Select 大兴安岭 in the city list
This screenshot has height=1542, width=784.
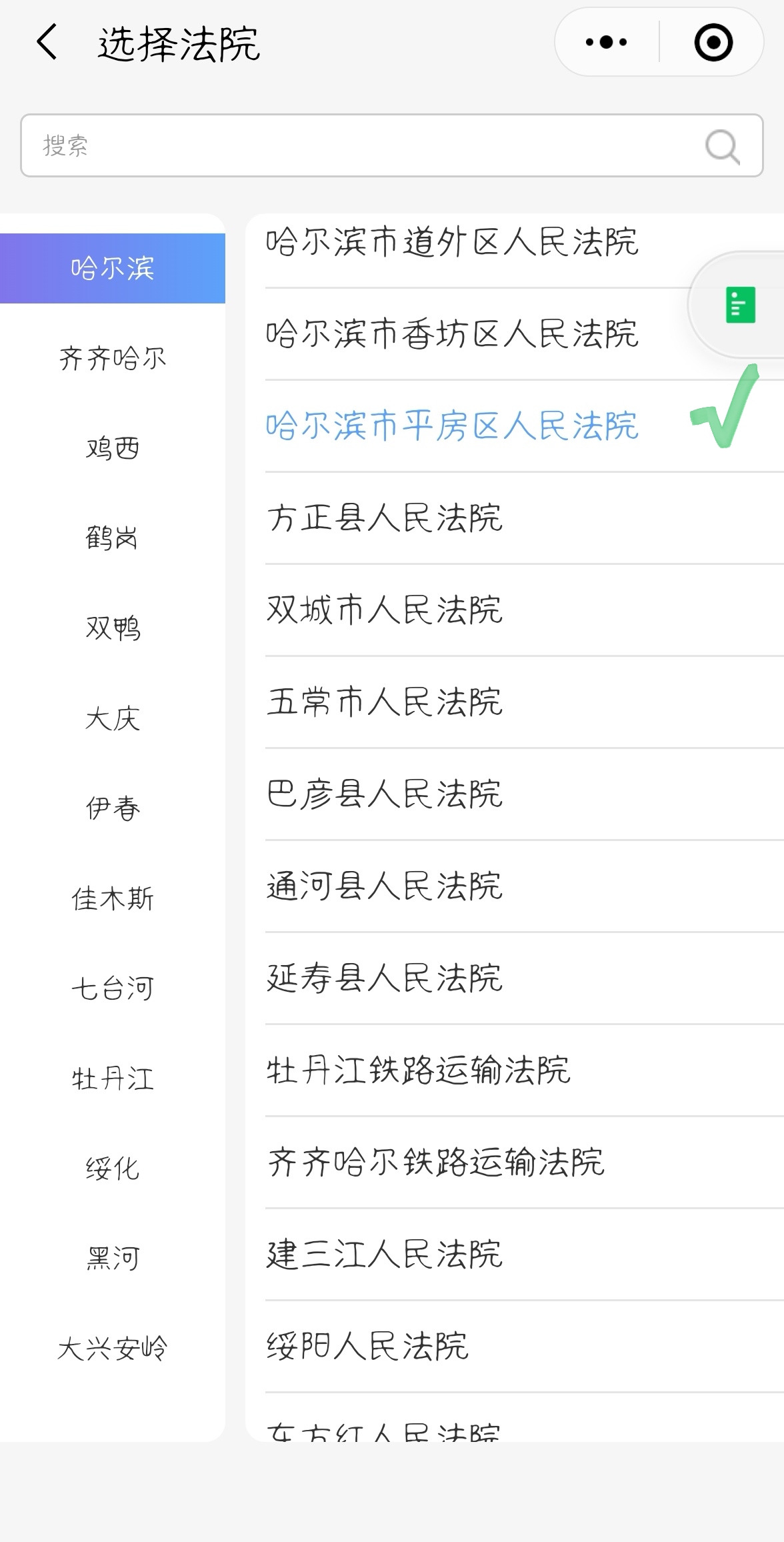(113, 1349)
